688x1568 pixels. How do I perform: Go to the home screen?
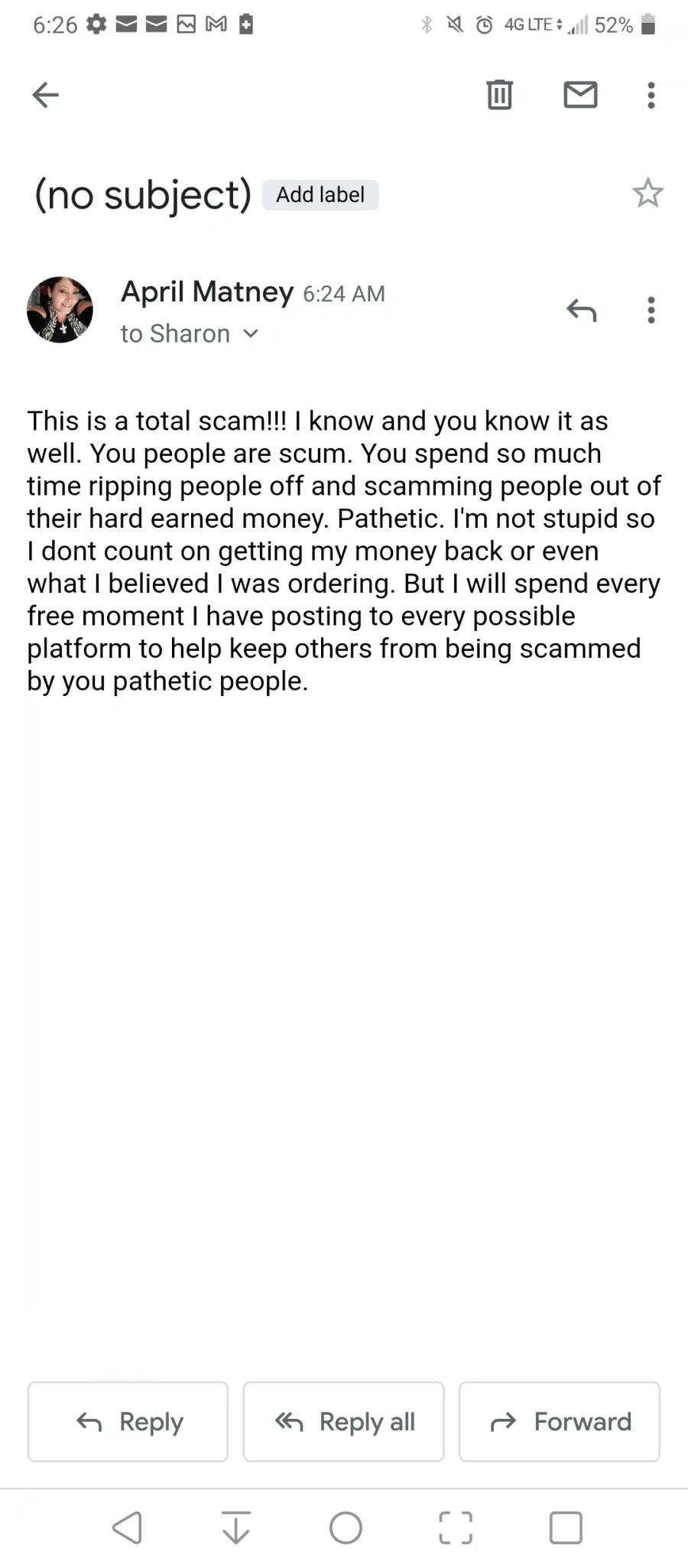[346, 1527]
